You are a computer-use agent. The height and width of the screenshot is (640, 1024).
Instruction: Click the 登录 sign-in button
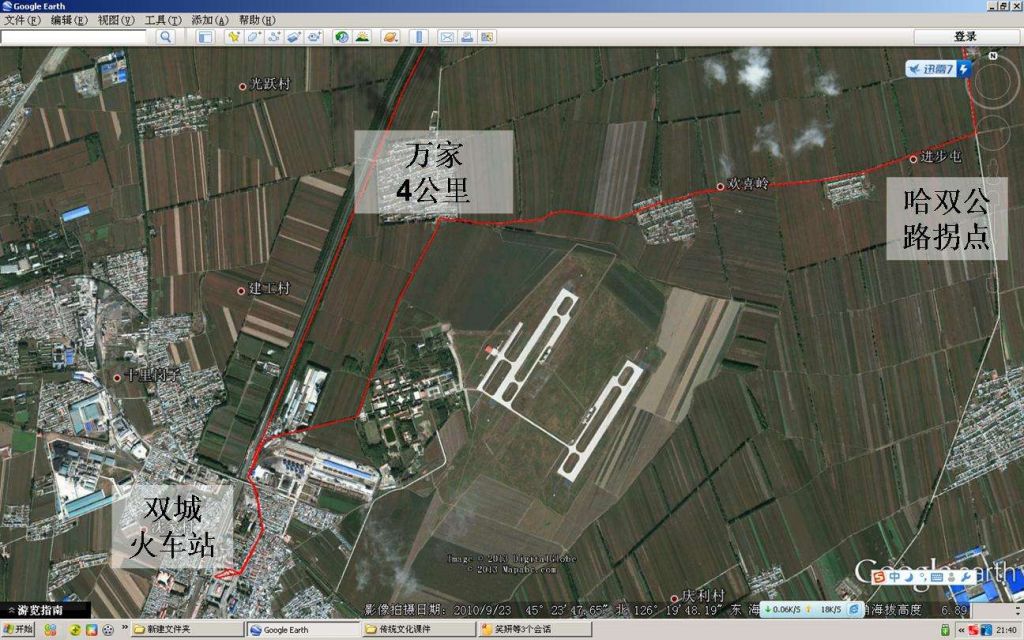click(x=964, y=37)
